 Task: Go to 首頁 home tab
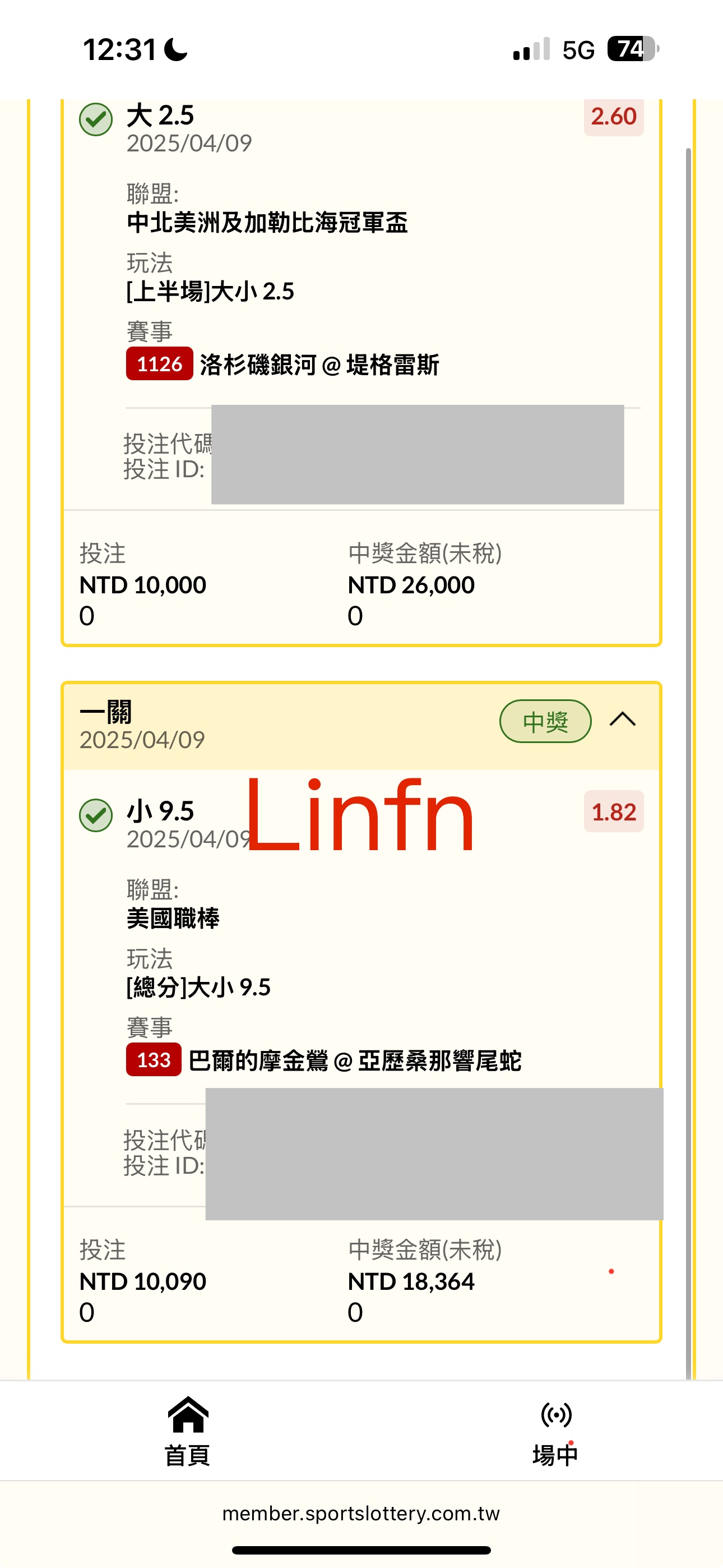(x=187, y=1431)
